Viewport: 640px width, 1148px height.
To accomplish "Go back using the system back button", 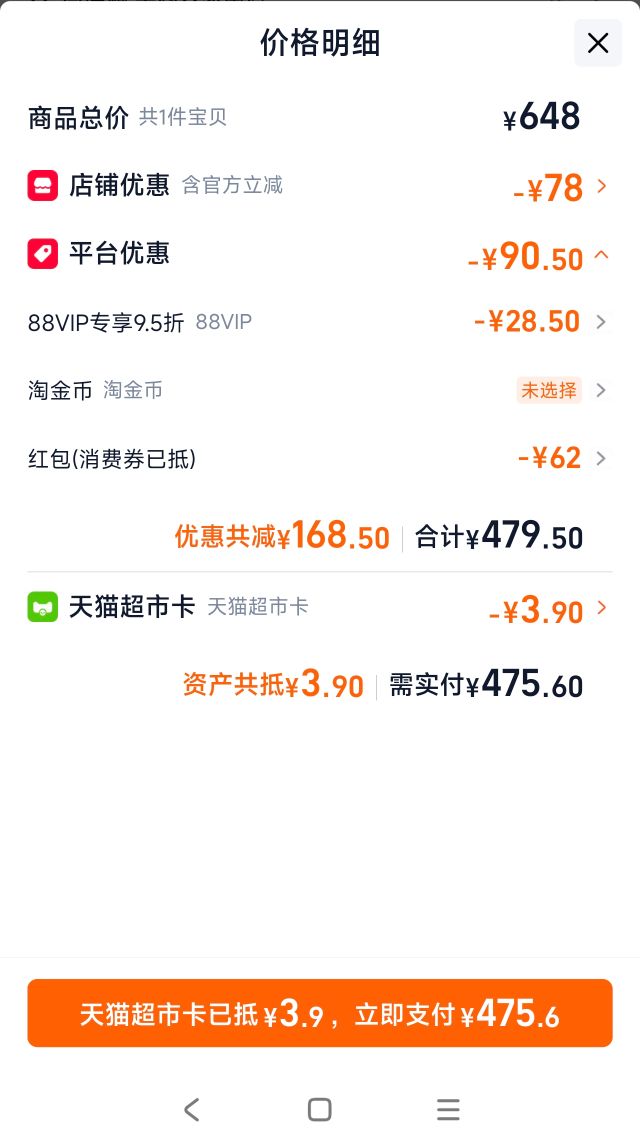I will point(191,1109).
